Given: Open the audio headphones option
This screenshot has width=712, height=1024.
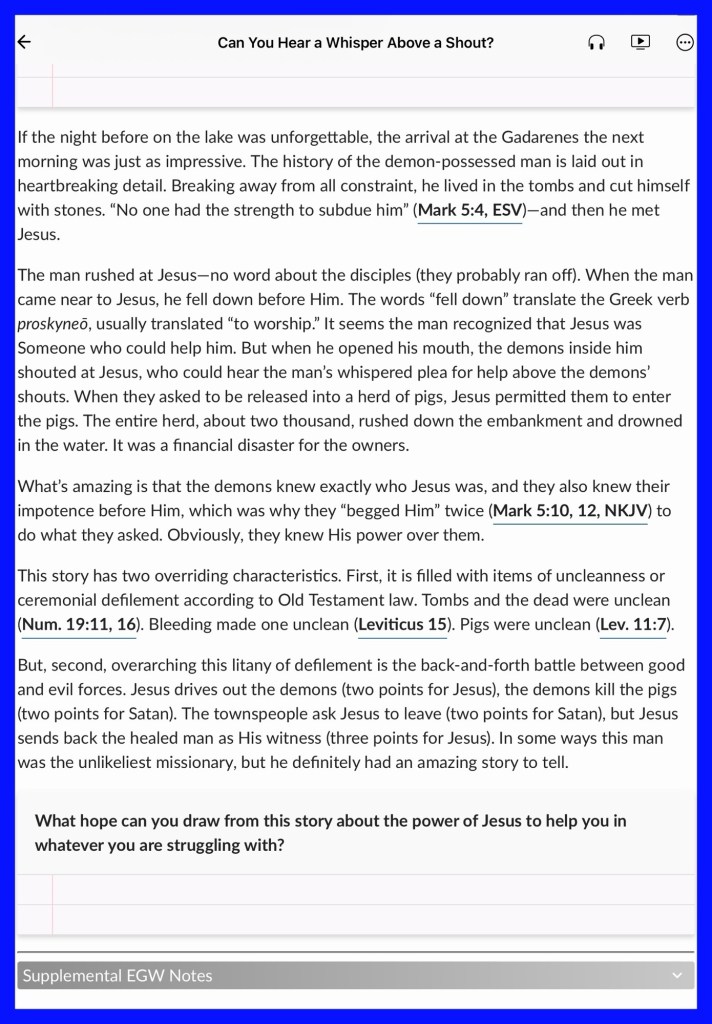Looking at the screenshot, I should pos(596,42).
